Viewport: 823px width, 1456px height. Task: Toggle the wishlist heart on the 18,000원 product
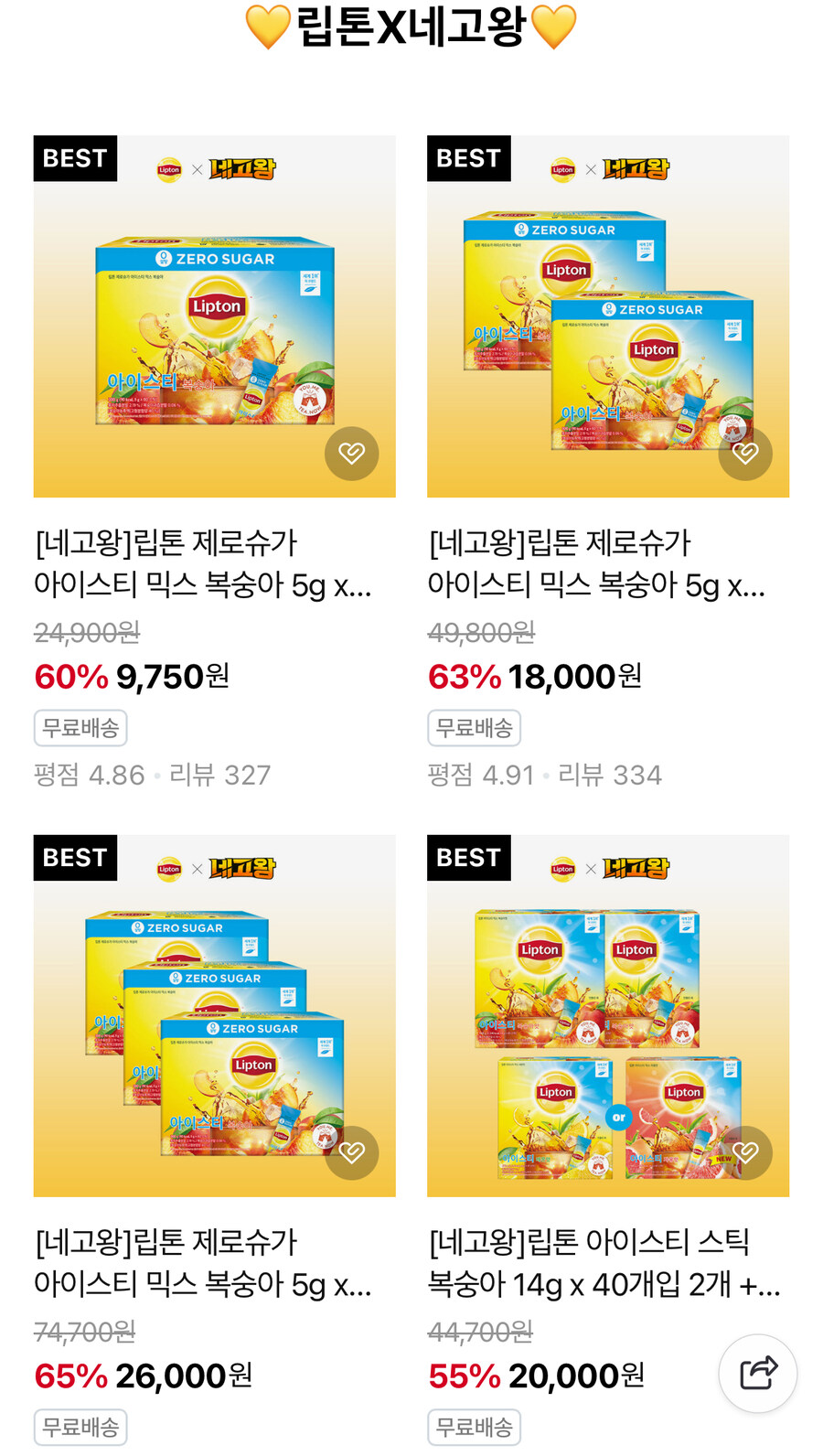745,454
